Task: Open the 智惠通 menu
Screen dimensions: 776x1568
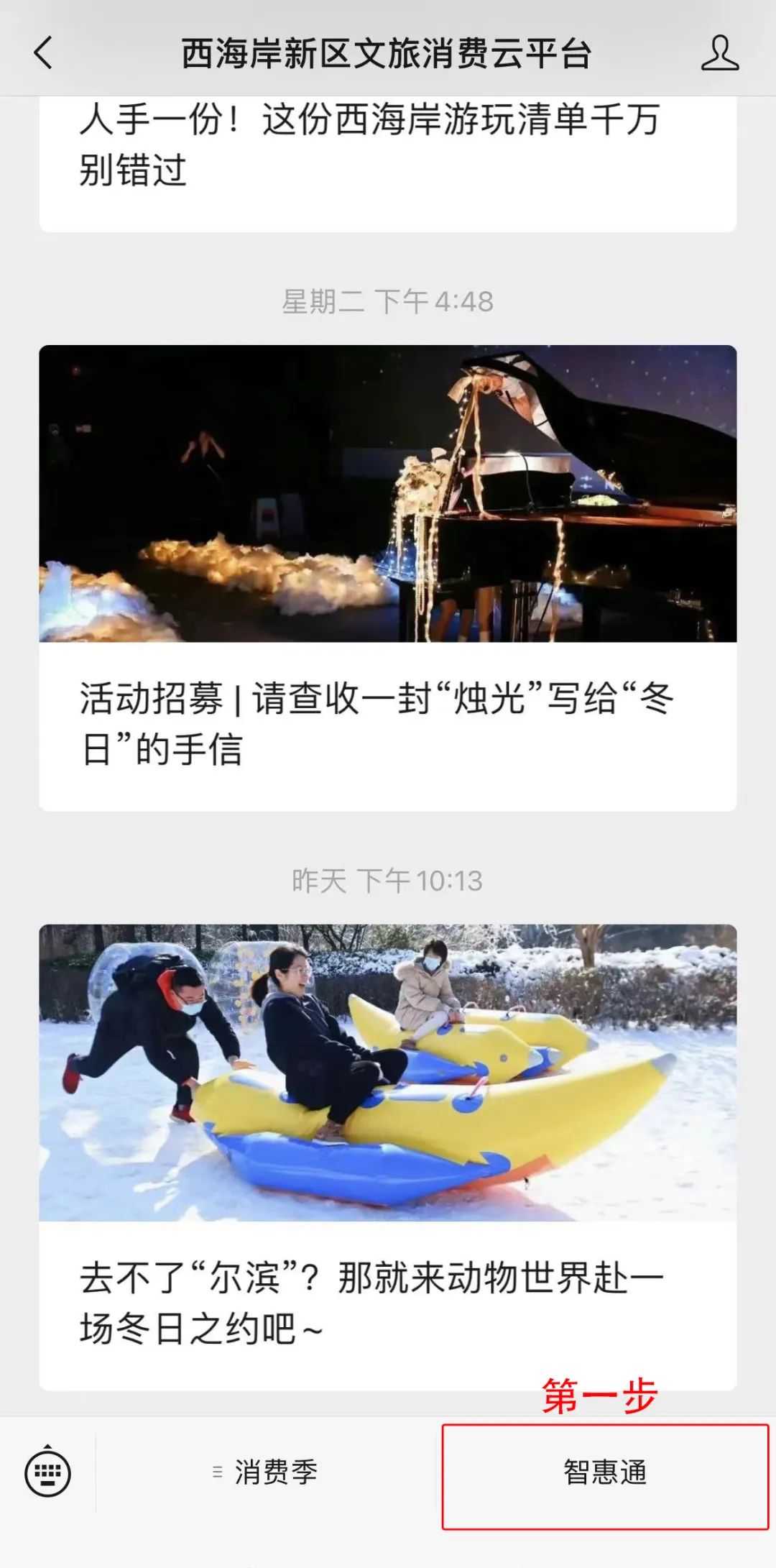Action: tap(605, 1472)
